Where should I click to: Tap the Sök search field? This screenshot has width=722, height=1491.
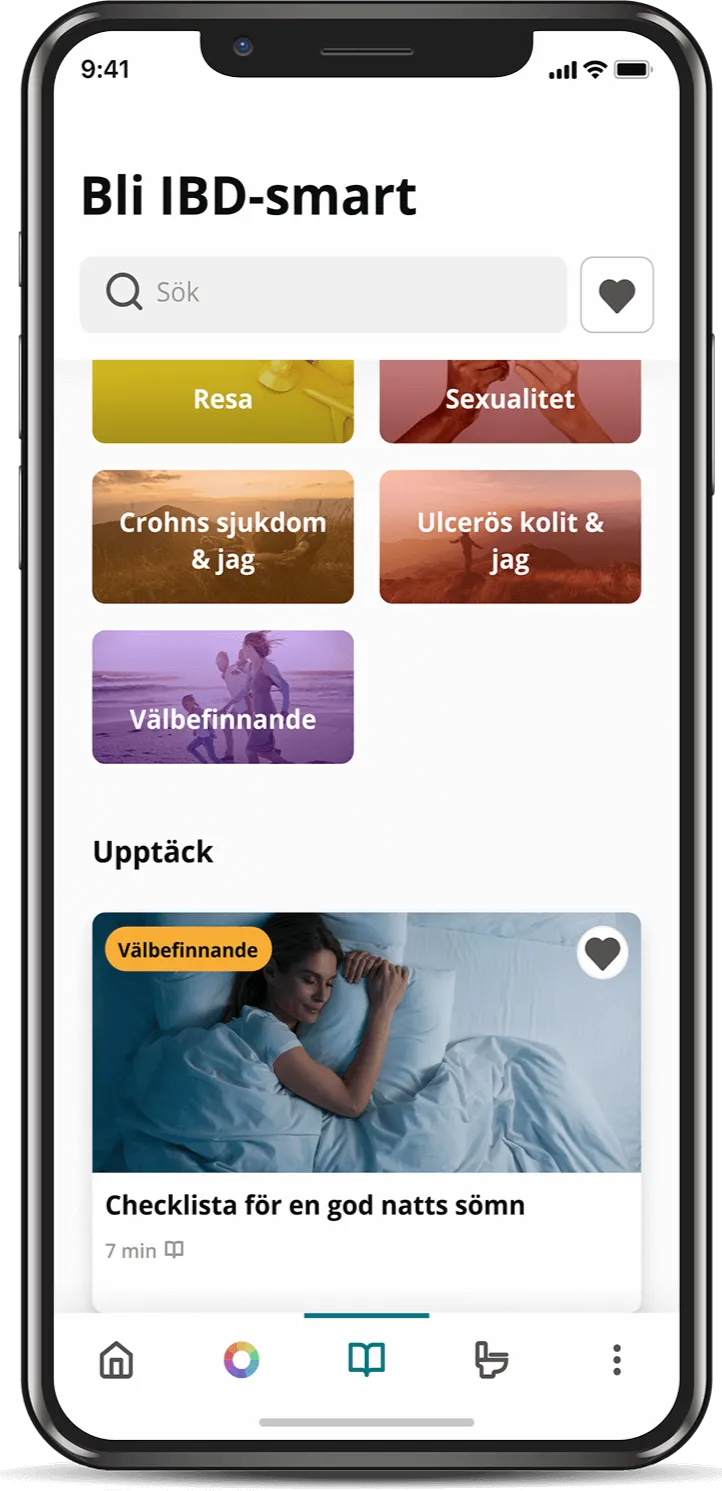click(322, 294)
